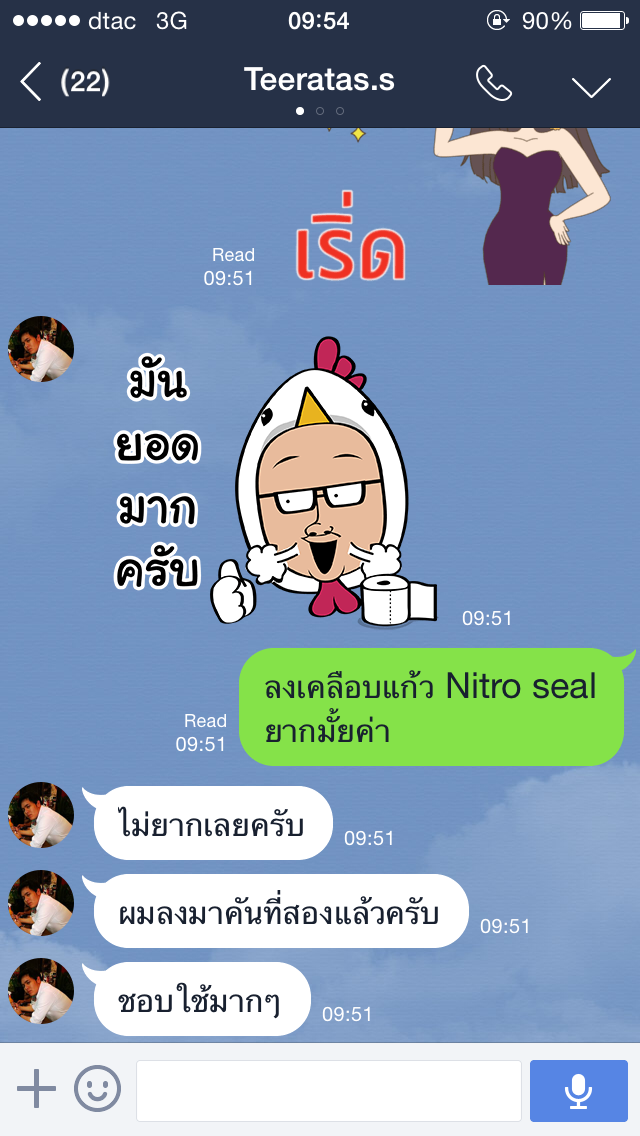Open the sender's avatar beside ไม่ยากเลยครับ
Screen dimensions: 640x1136
pos(41,814)
